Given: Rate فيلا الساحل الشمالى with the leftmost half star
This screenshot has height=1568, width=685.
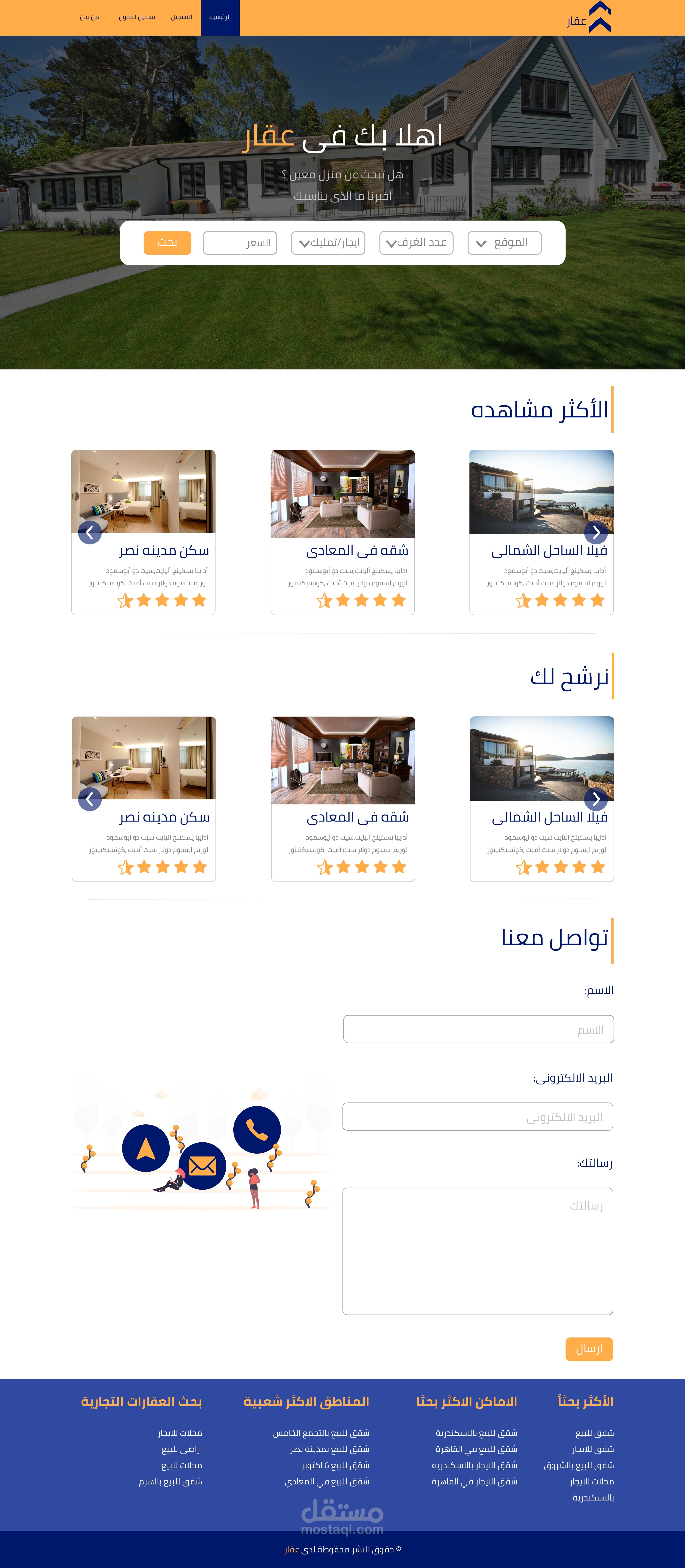Looking at the screenshot, I should tap(523, 600).
